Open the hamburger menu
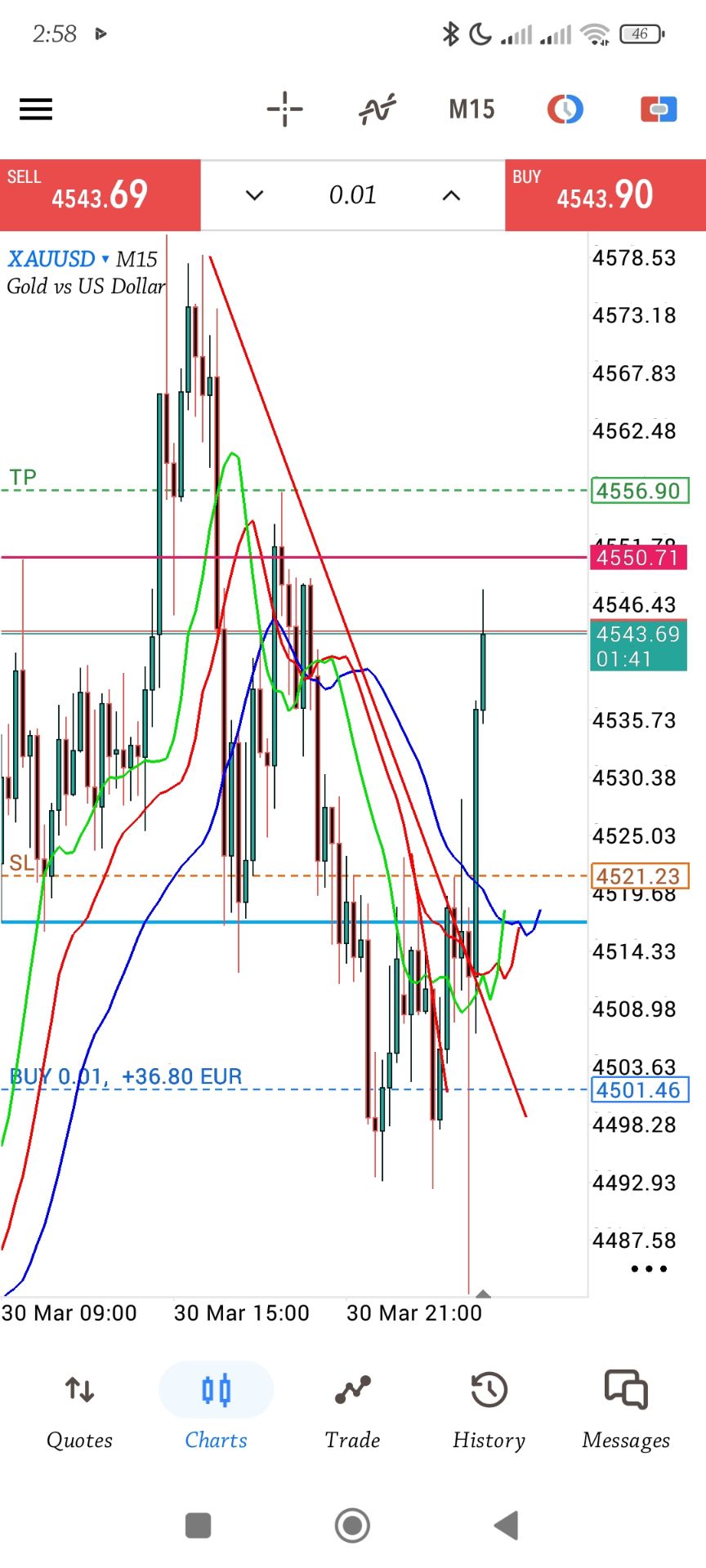 [x=36, y=109]
